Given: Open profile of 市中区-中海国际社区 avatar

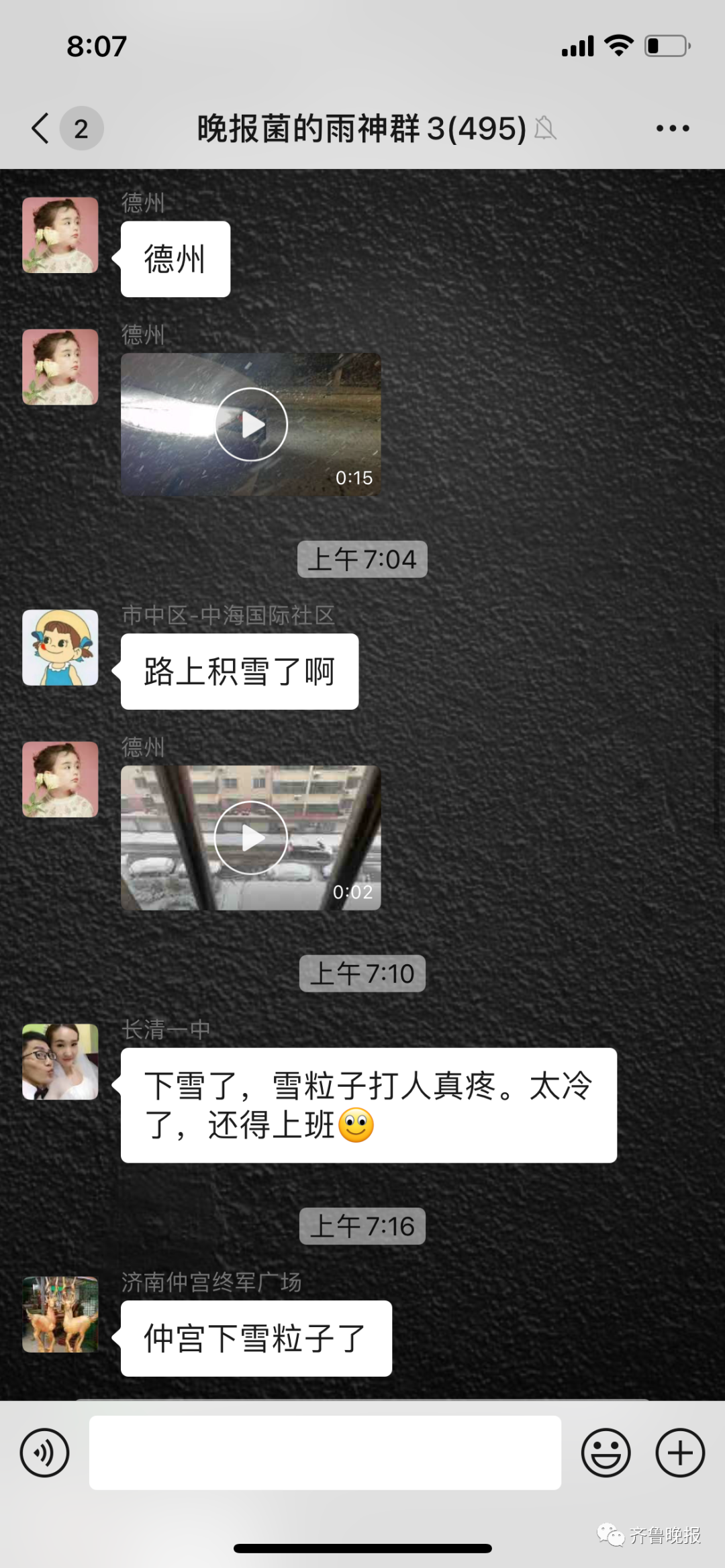Looking at the screenshot, I should coord(60,647).
